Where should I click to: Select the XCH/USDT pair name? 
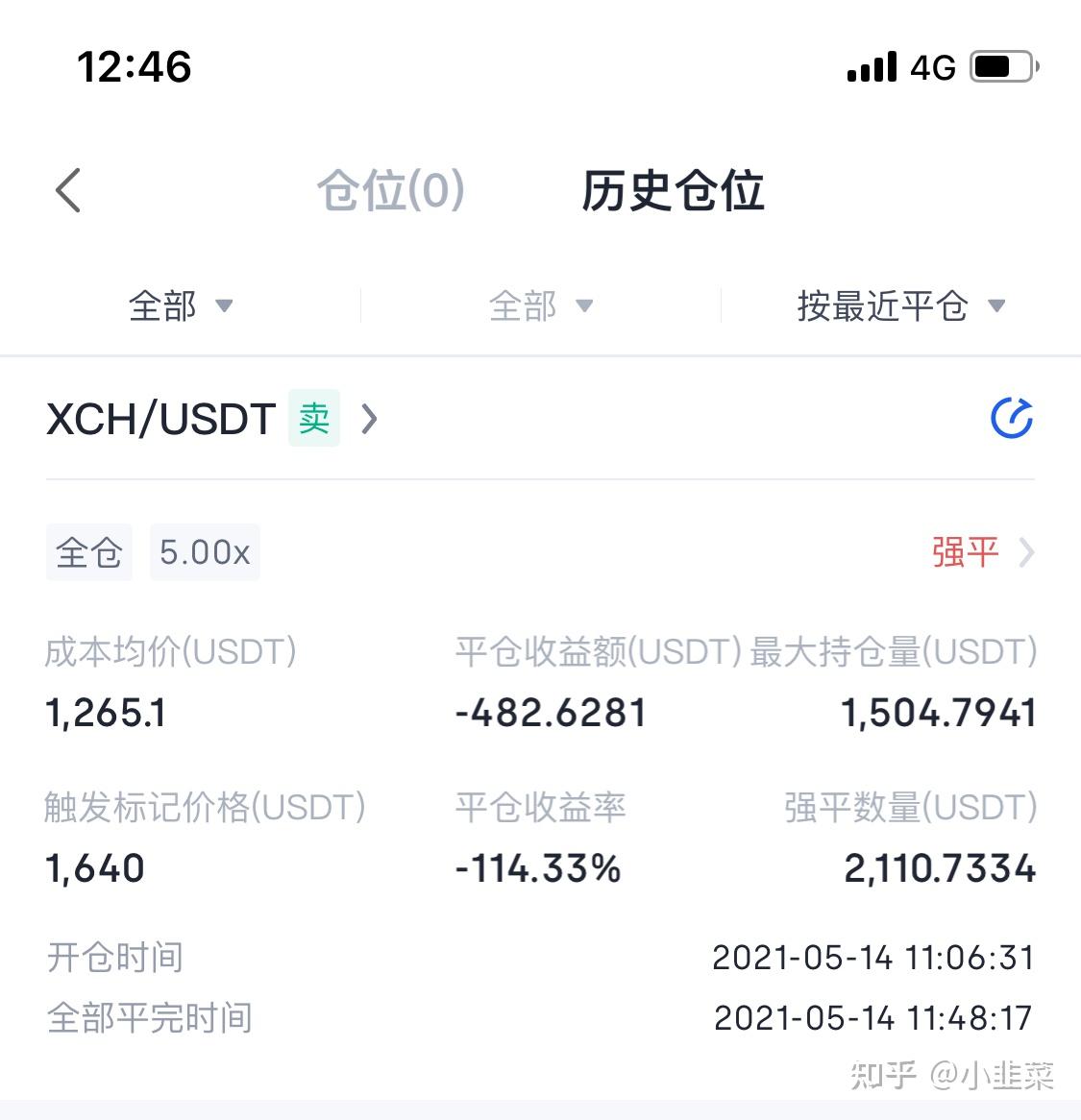point(160,417)
